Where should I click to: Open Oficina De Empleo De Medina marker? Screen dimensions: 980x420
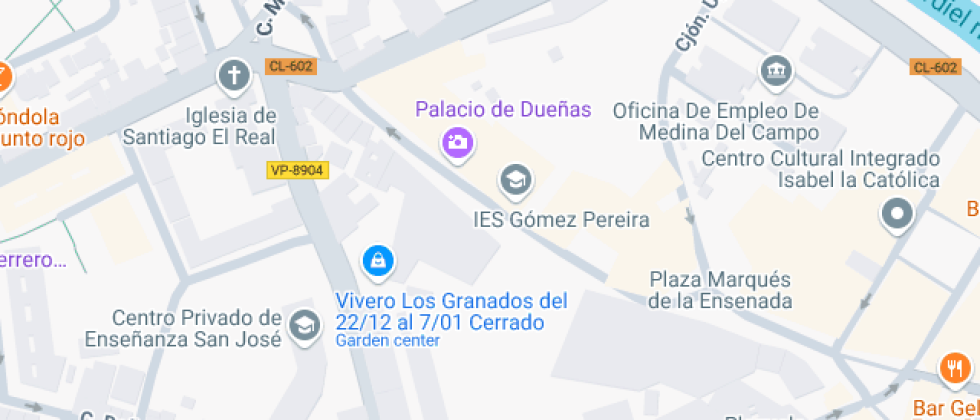pyautogui.click(x=775, y=71)
